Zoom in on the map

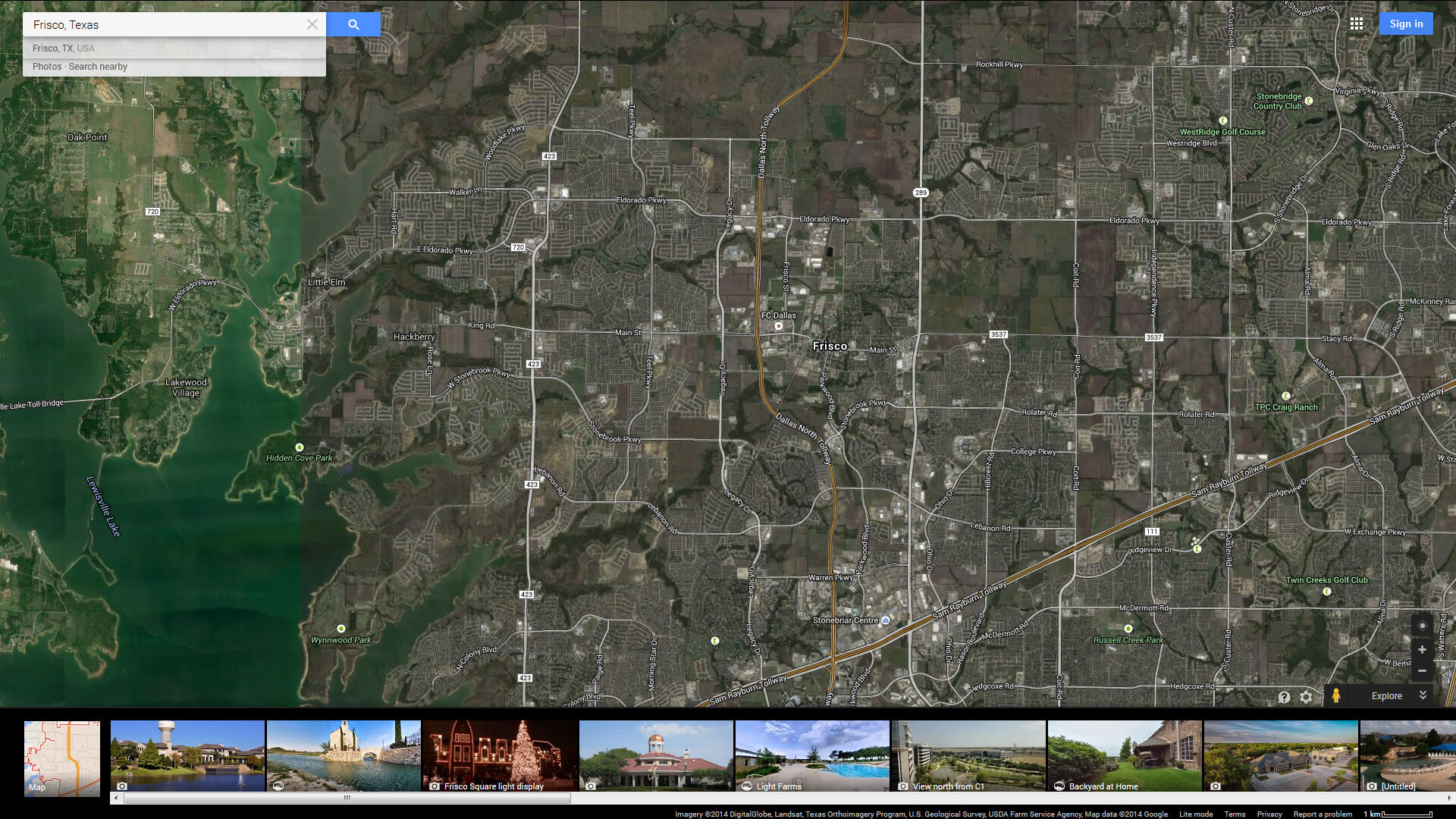pos(1422,650)
